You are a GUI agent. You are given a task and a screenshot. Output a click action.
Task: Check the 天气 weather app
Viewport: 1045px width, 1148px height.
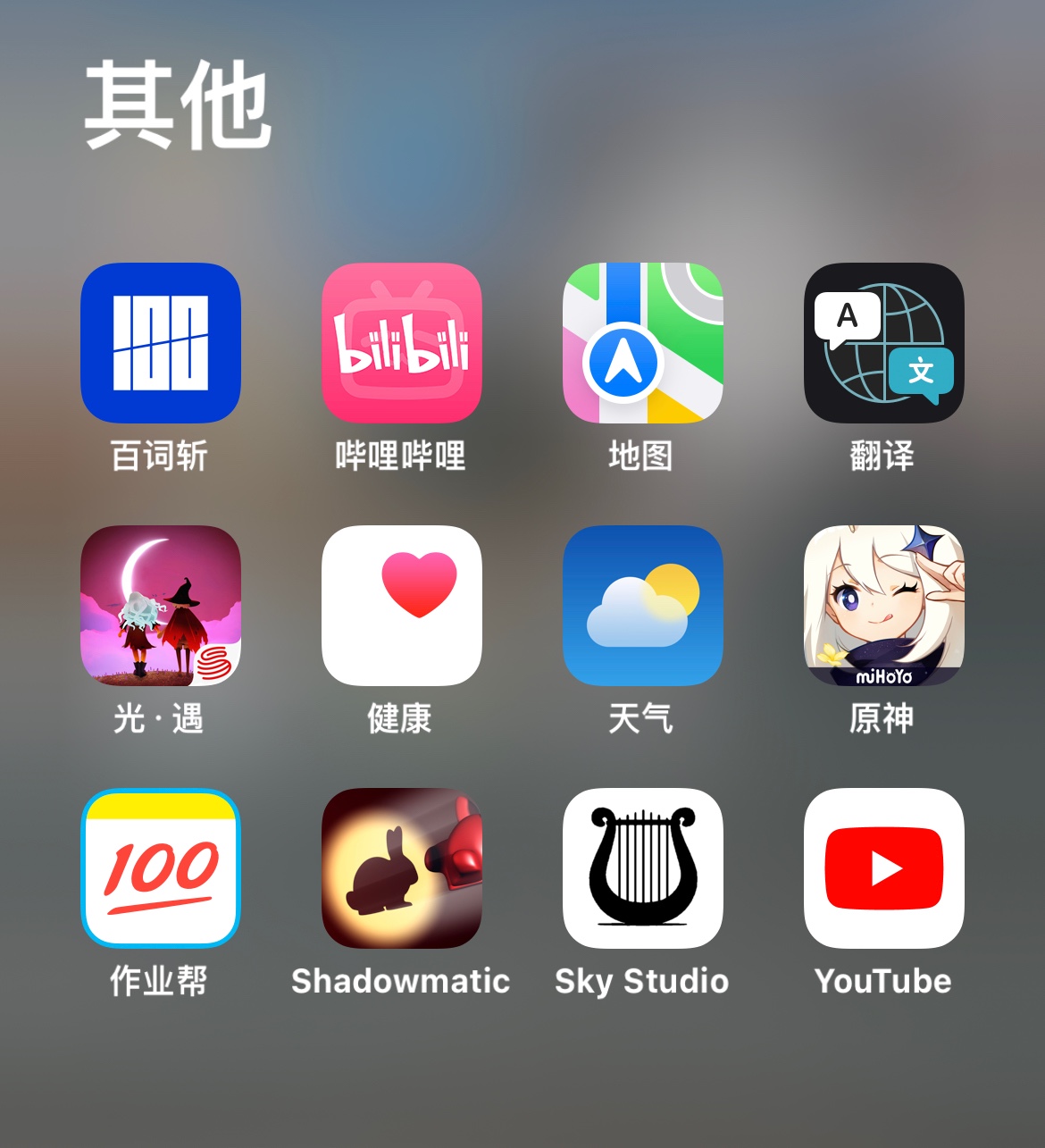643,606
